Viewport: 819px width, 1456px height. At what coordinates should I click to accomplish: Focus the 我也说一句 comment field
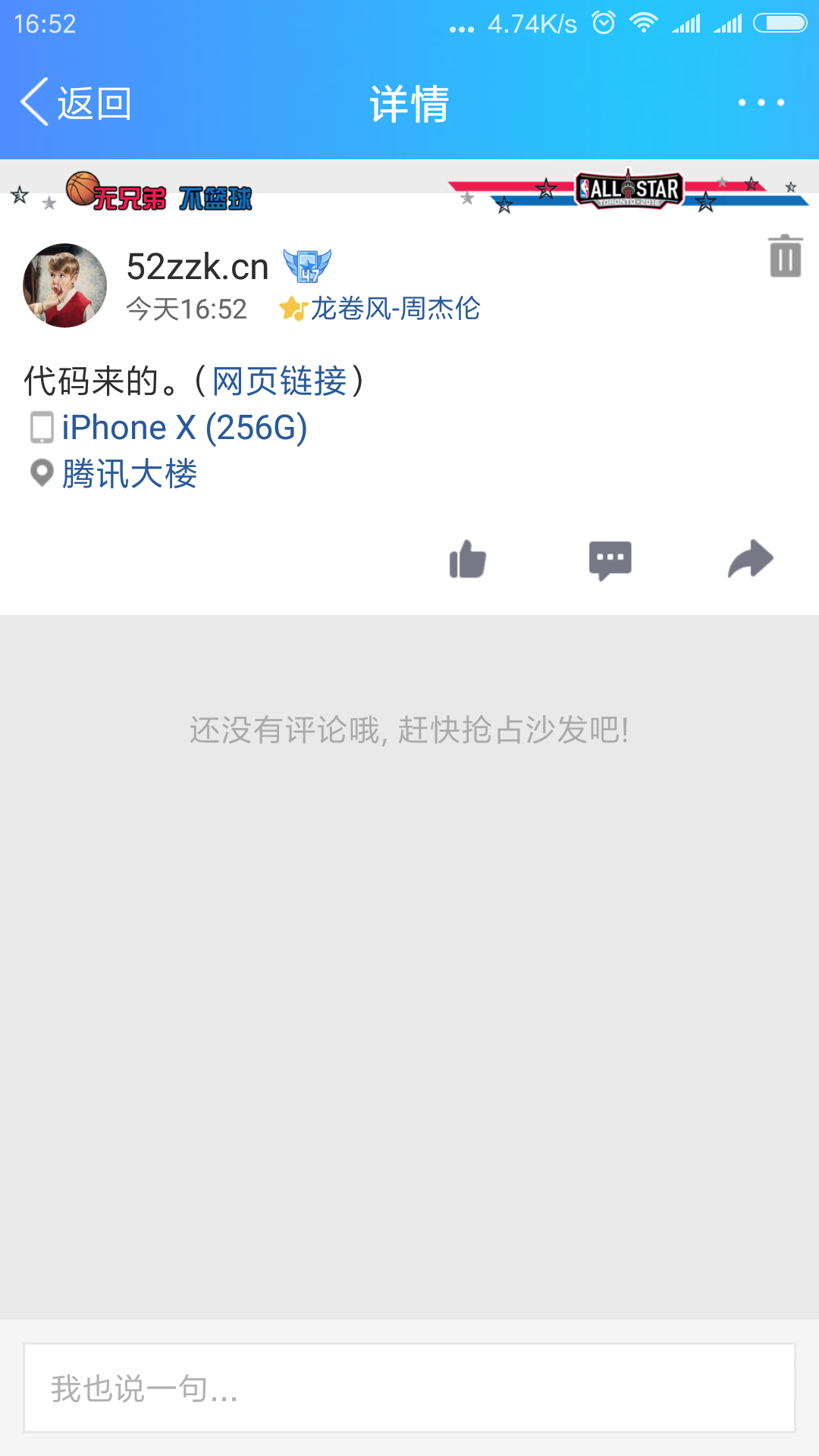(409, 1388)
